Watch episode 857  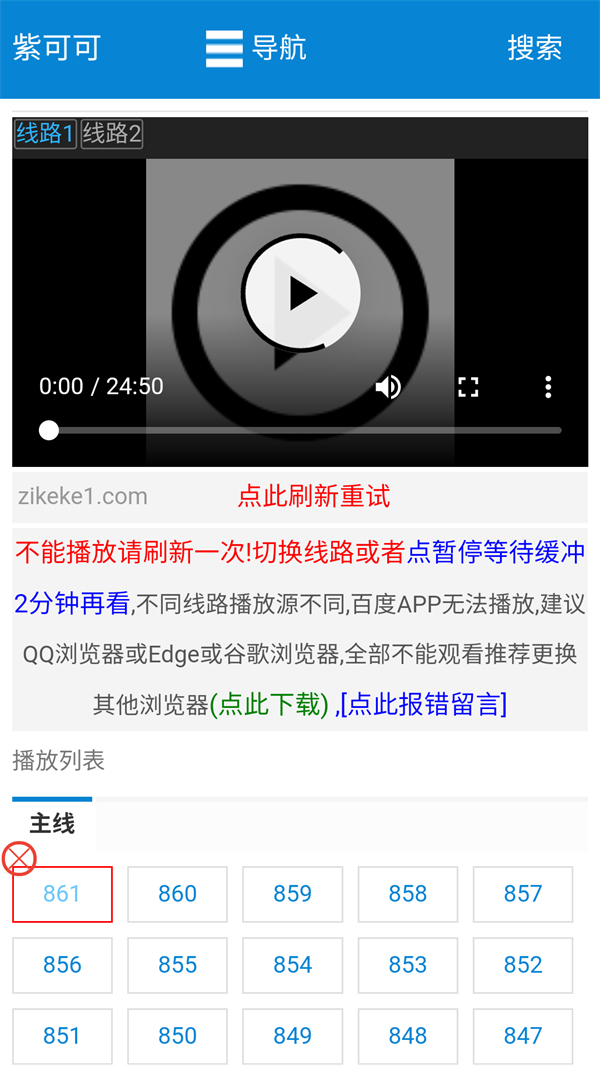(x=523, y=894)
